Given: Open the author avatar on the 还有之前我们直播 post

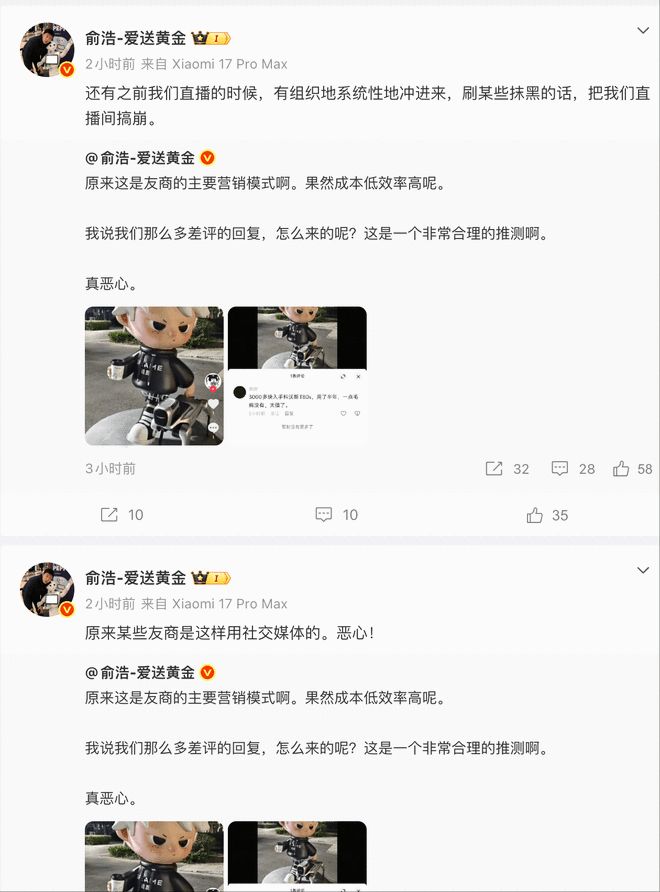Looking at the screenshot, I should (48, 50).
